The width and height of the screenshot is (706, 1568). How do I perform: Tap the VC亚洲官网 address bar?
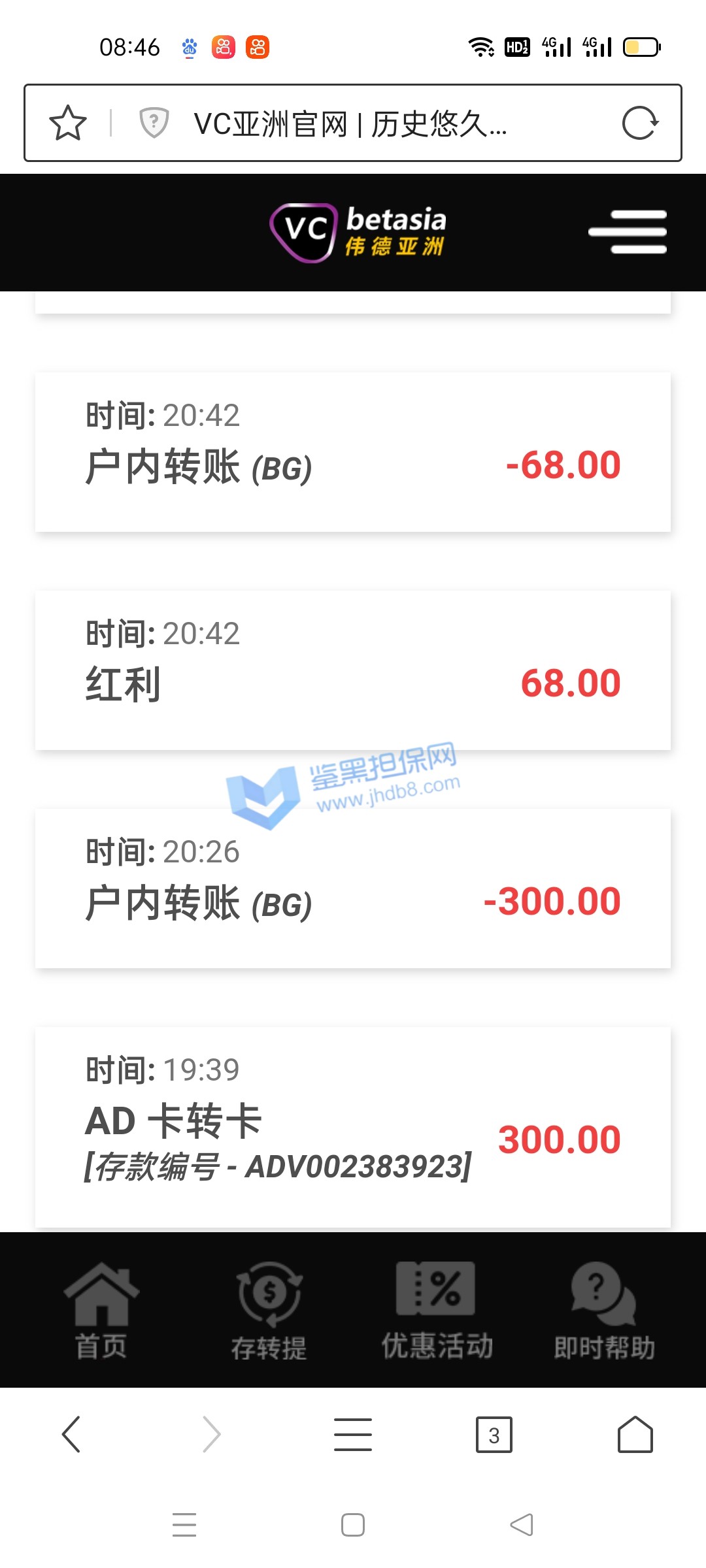[x=350, y=123]
